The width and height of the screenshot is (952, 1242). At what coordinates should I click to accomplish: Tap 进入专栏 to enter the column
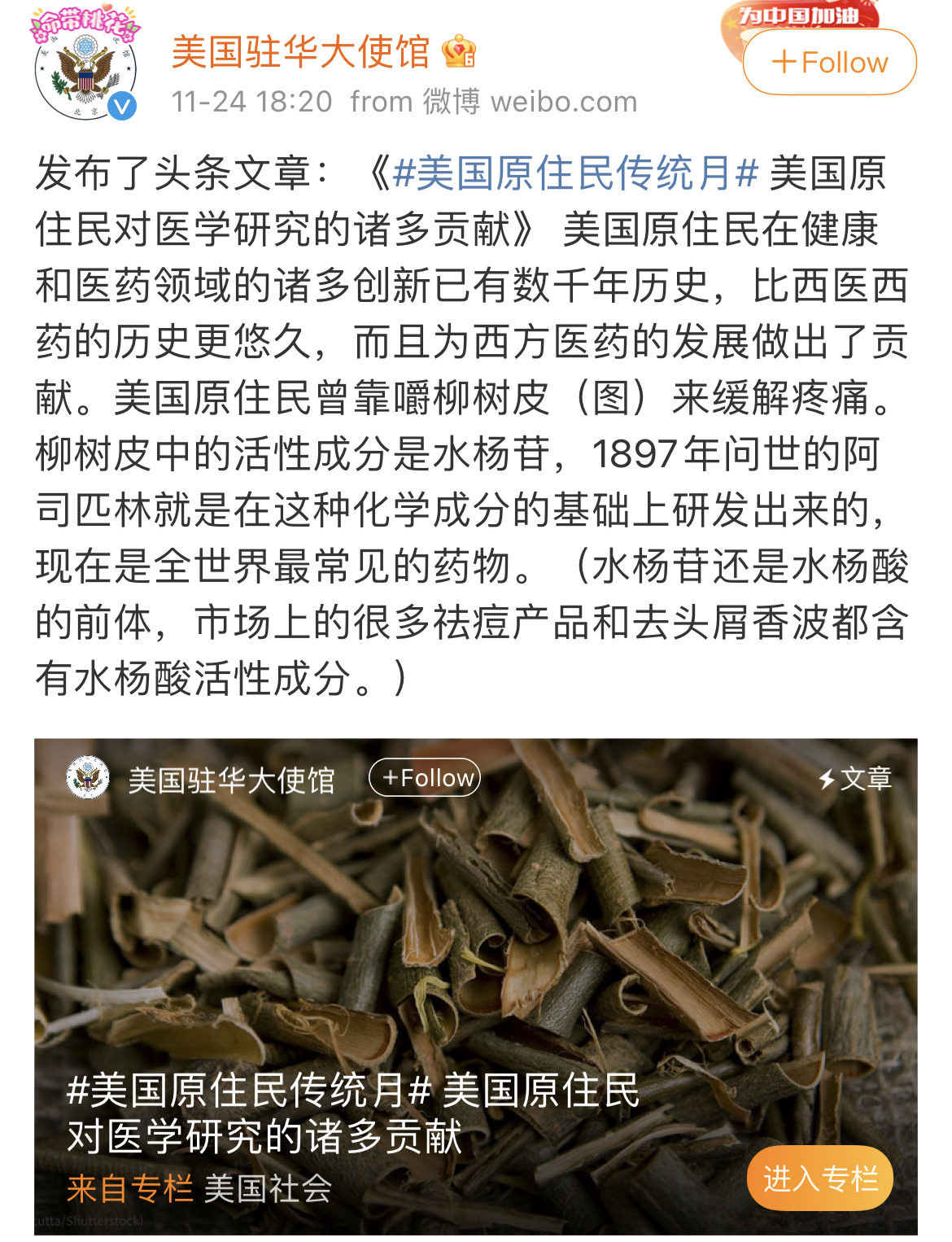click(x=819, y=1178)
